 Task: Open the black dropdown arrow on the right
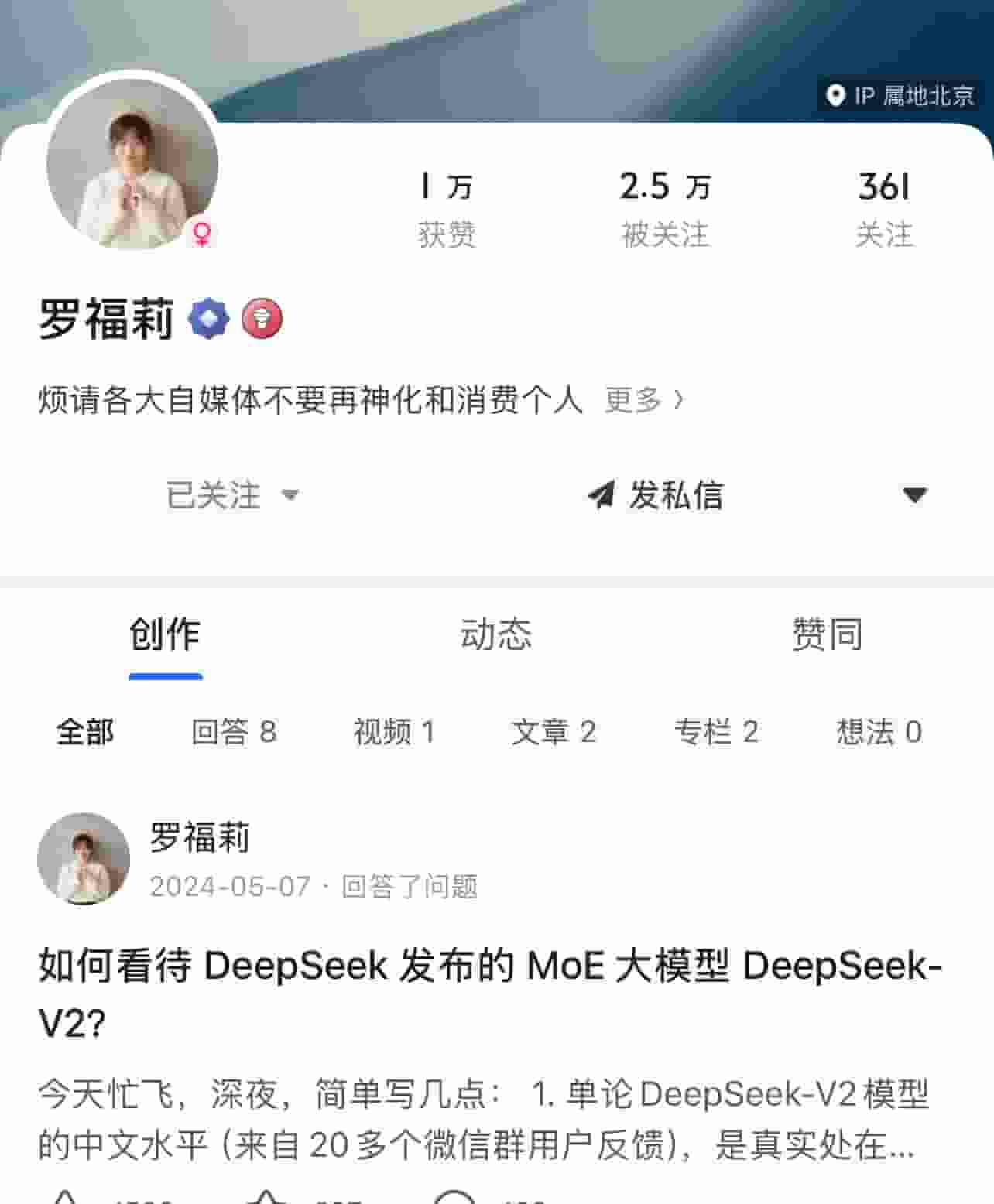coord(916,496)
